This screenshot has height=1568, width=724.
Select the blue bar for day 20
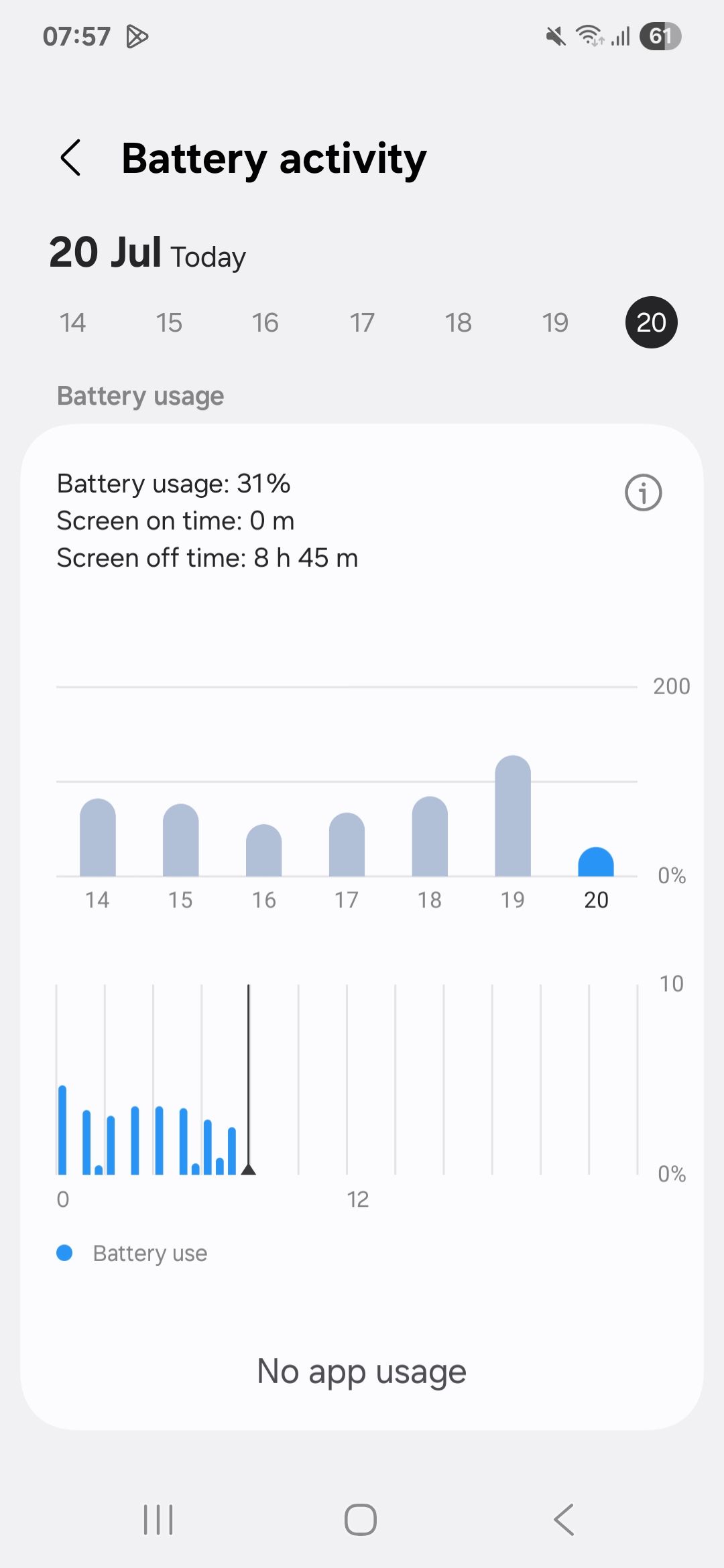pos(596,861)
